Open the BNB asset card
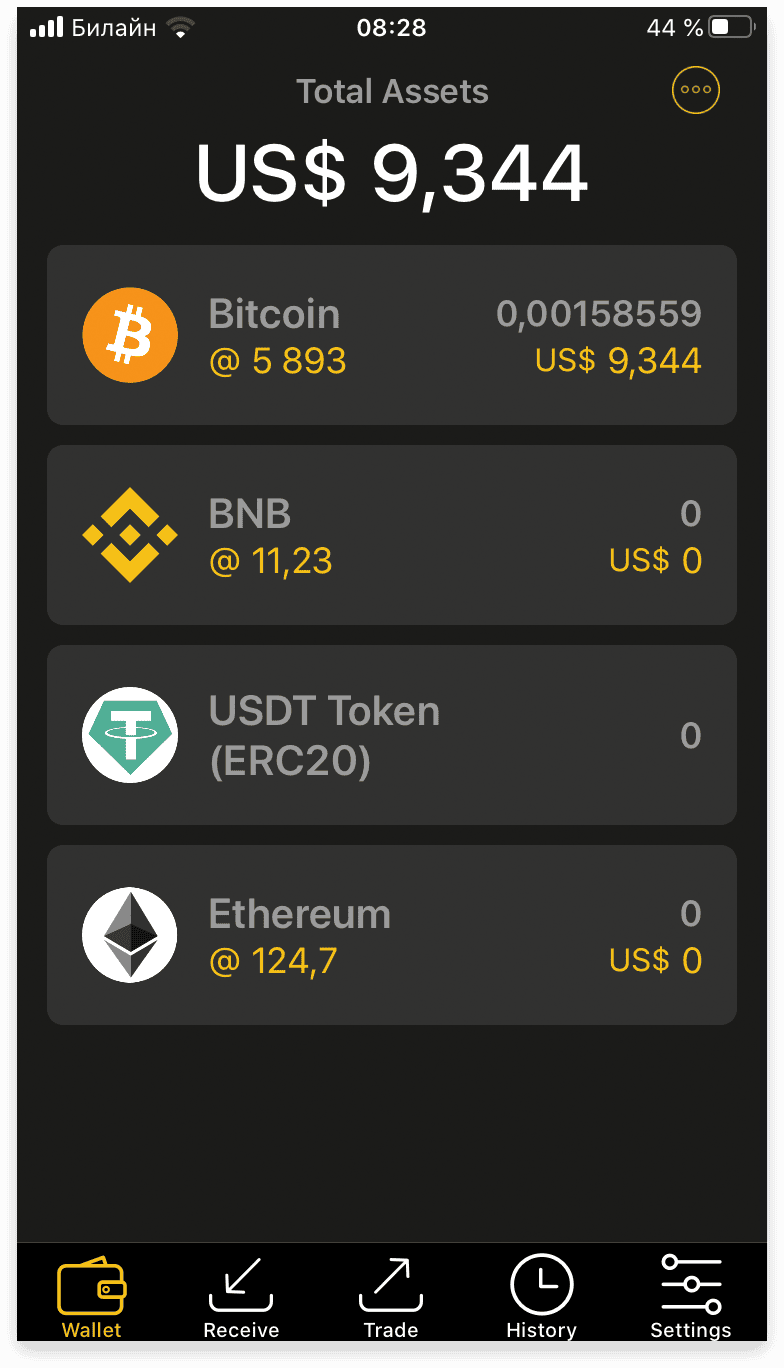 [392, 535]
